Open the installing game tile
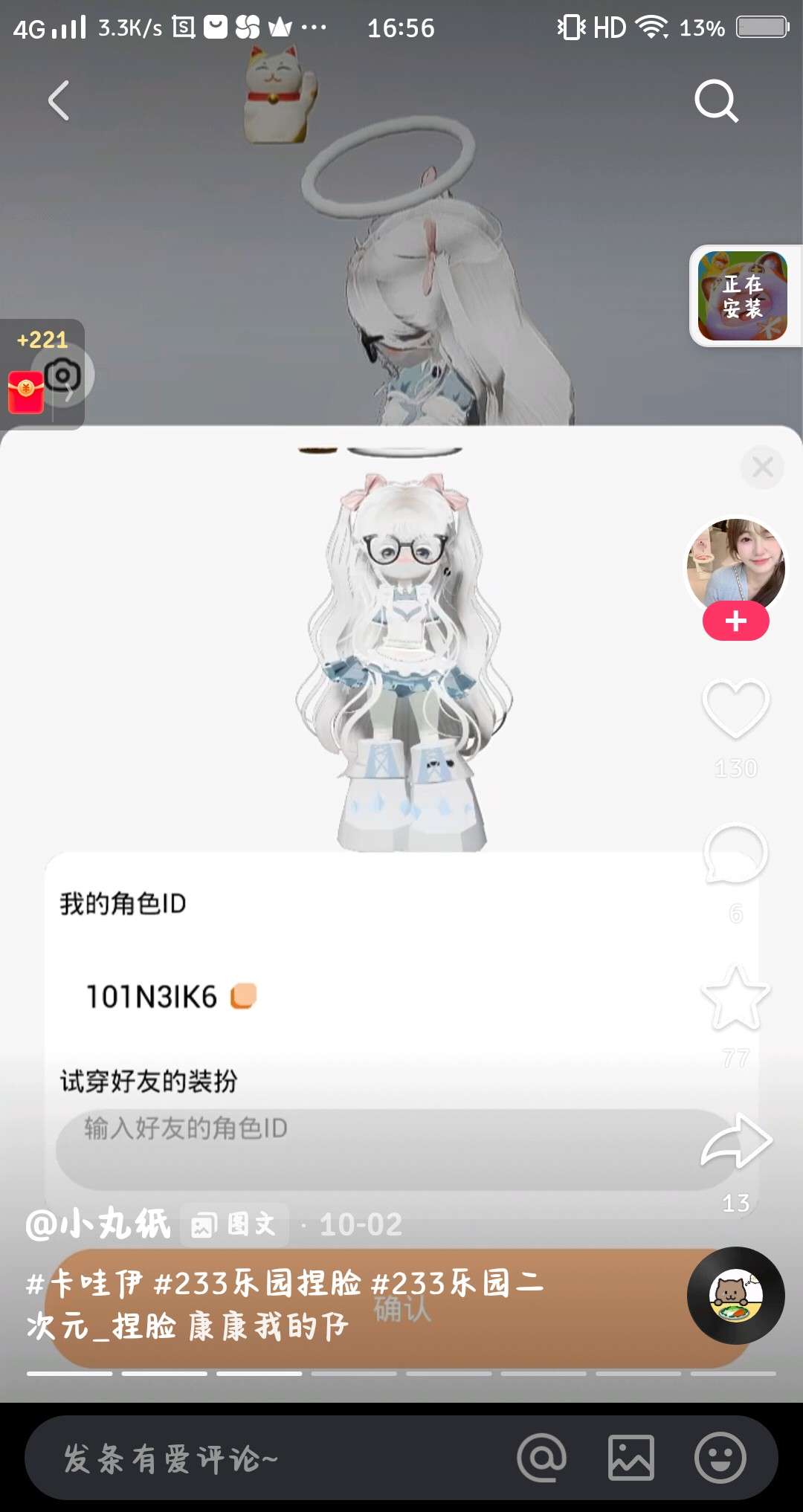Viewport: 803px width, 1512px height. click(x=742, y=296)
